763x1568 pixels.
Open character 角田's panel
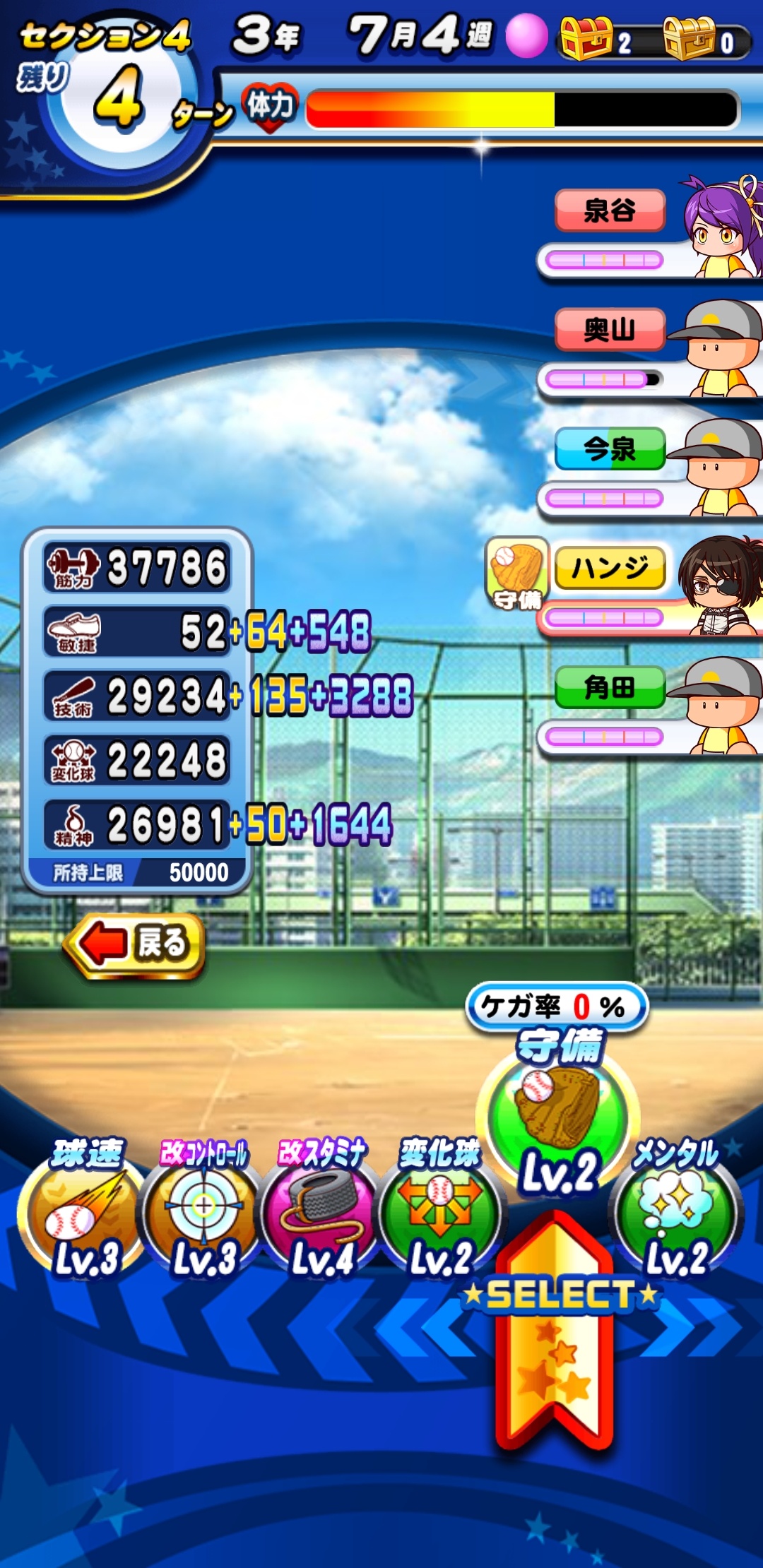click(x=650, y=707)
